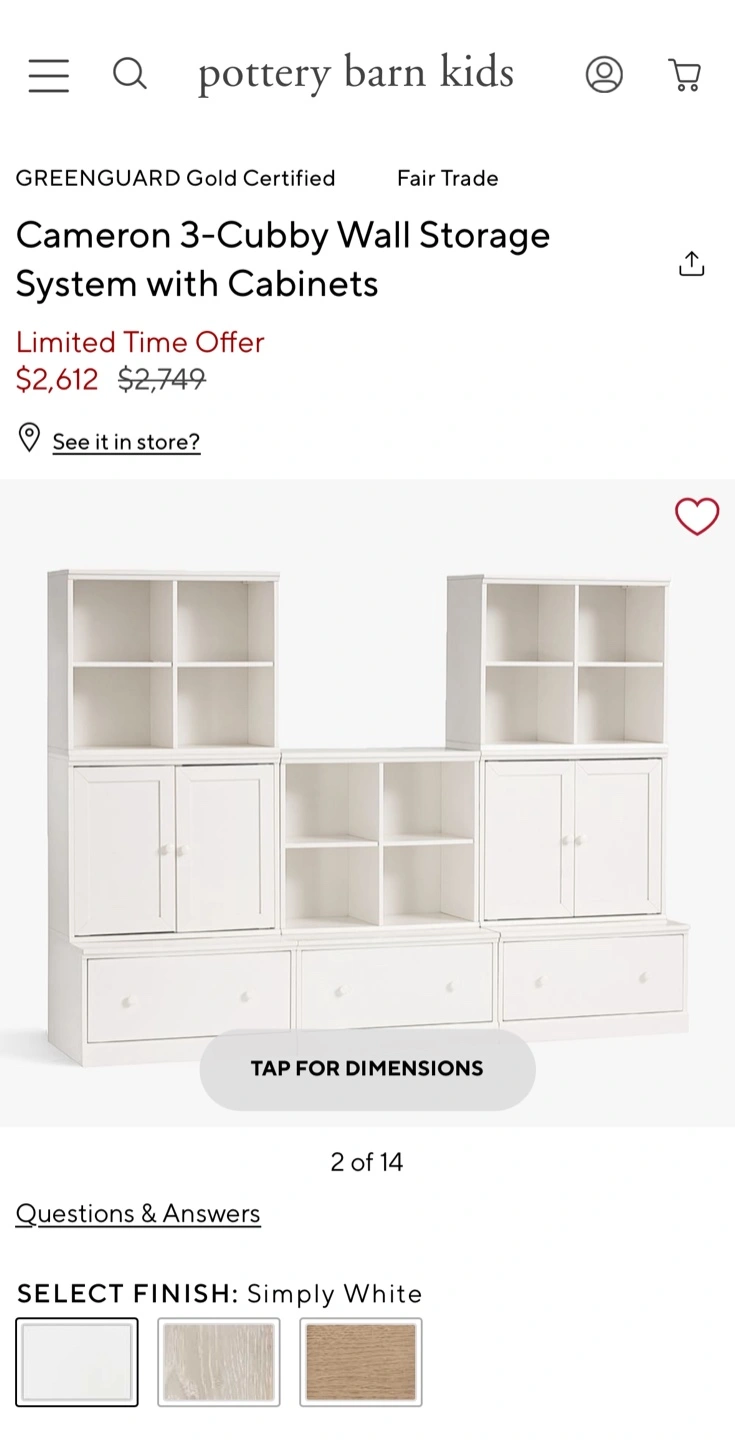Choose the gray weathered wood finish swatch
This screenshot has width=735, height=1440.
[x=218, y=1361]
